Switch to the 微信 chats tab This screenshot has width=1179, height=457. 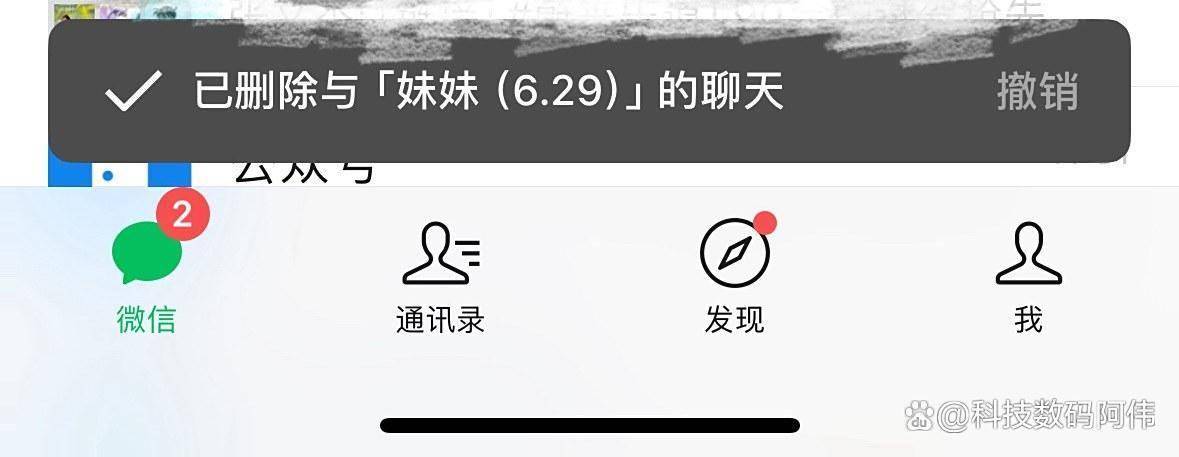pyautogui.click(x=147, y=272)
